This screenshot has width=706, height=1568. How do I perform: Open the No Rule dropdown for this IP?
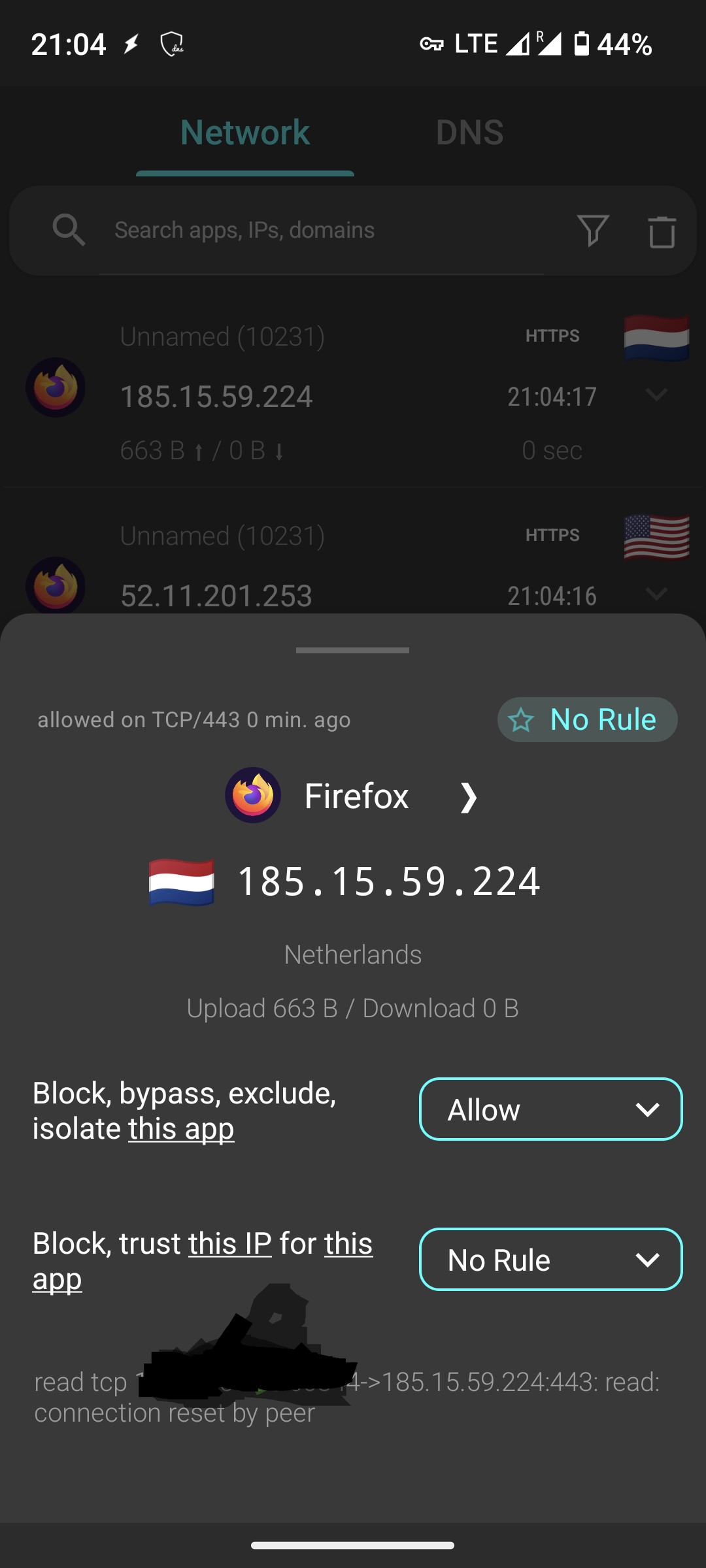tap(550, 1260)
